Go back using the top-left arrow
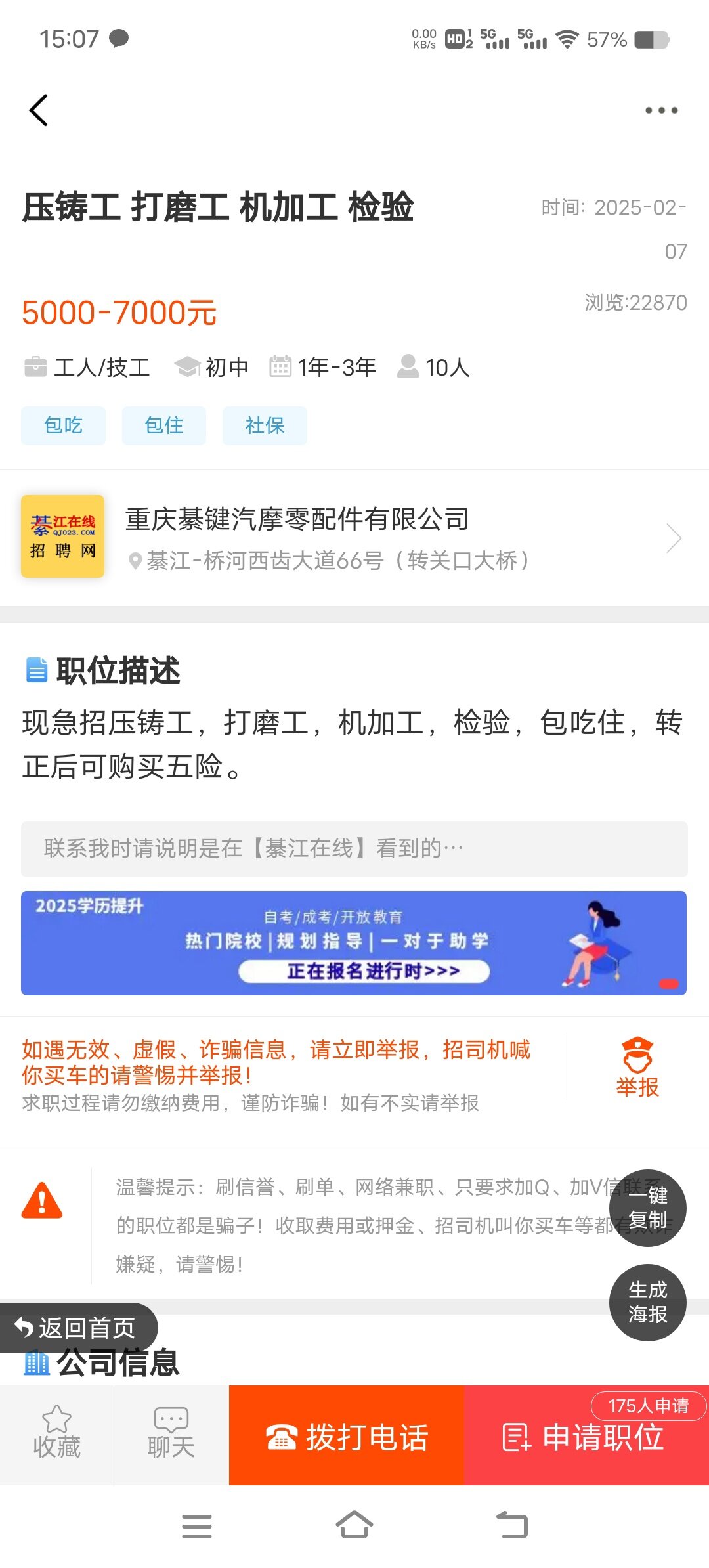 coord(39,110)
